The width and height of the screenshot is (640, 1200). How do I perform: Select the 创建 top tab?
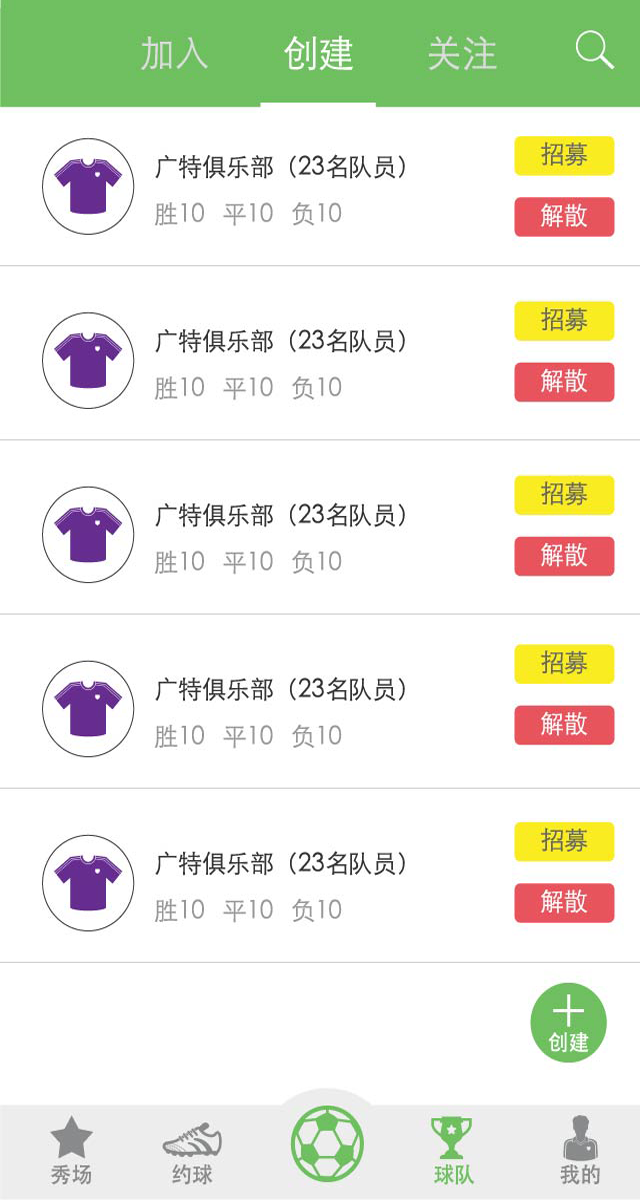pos(318,54)
